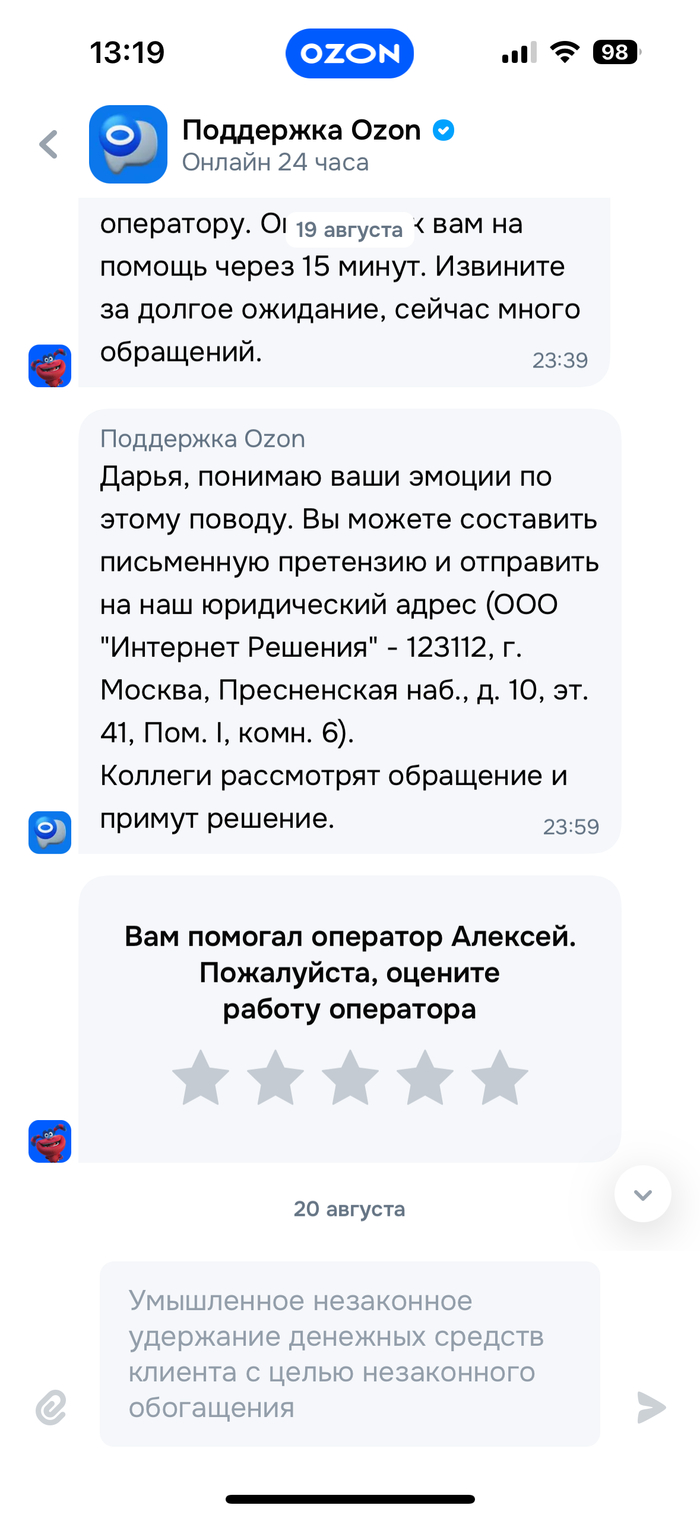This screenshot has height=1518, width=700.
Task: Rate operator Алексей two stars
Action: tap(275, 1078)
